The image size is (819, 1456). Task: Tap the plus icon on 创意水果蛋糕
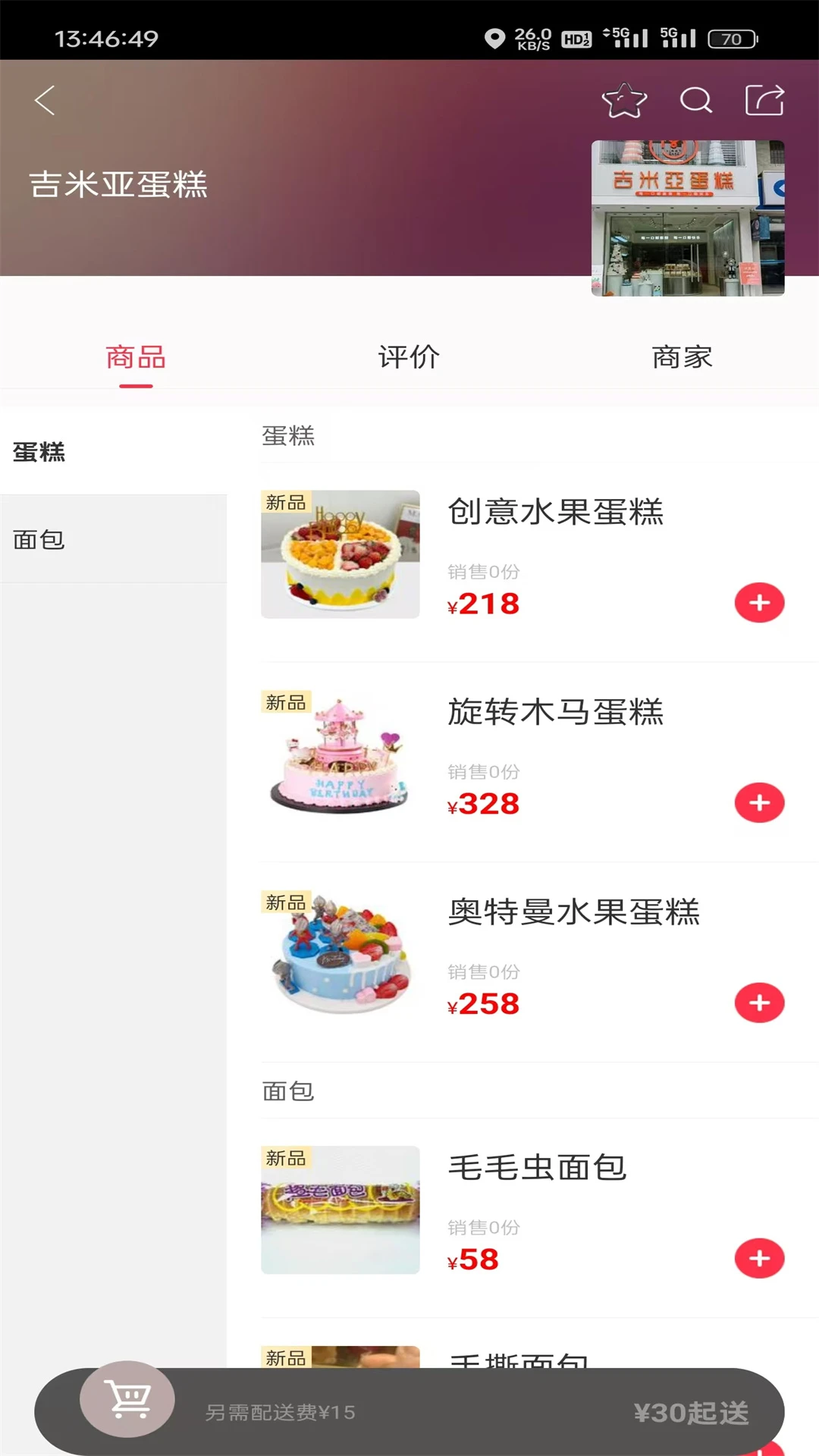click(759, 602)
